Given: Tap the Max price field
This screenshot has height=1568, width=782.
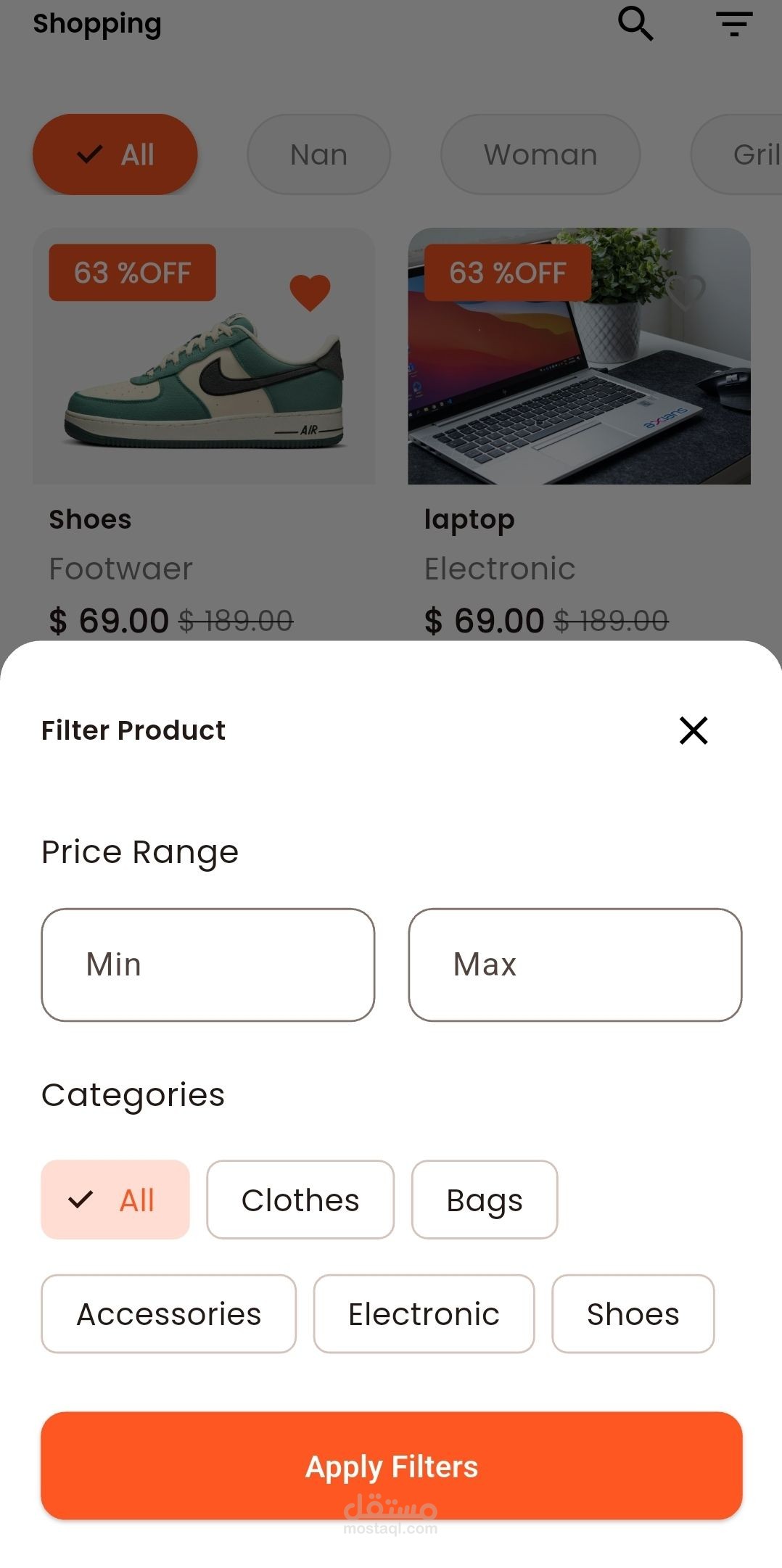Looking at the screenshot, I should (x=575, y=965).
